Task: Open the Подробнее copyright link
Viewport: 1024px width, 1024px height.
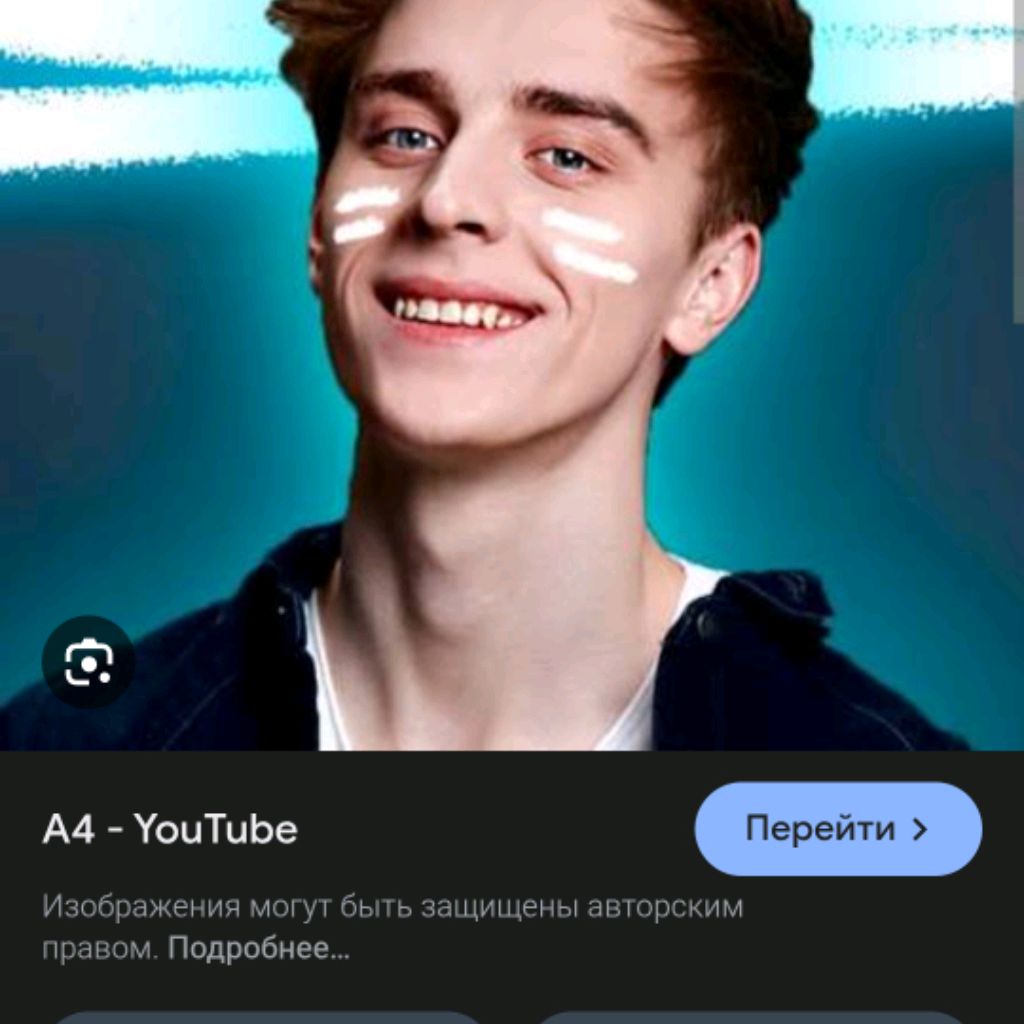Action: click(258, 949)
